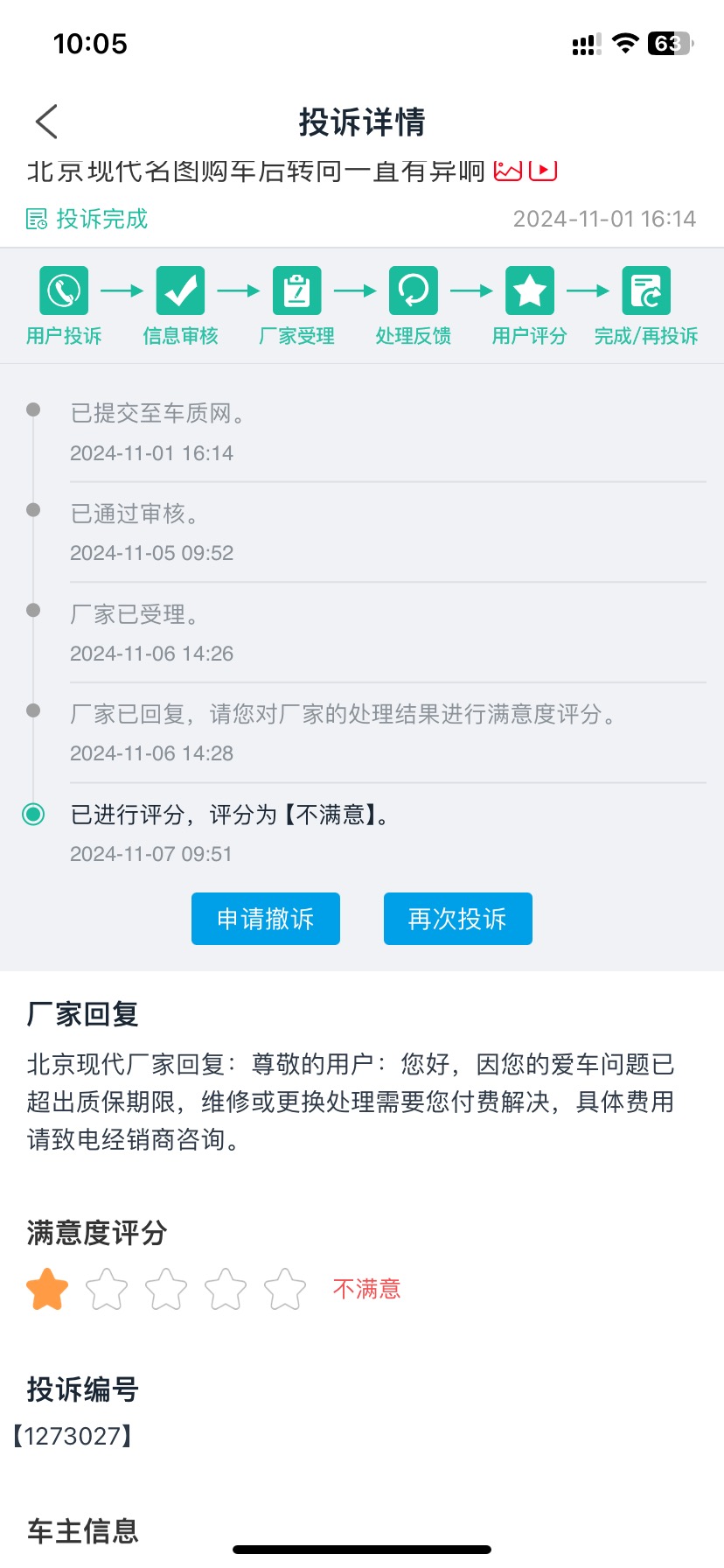
Task: Select the active timeline dot for 已进行评分
Action: click(x=34, y=815)
